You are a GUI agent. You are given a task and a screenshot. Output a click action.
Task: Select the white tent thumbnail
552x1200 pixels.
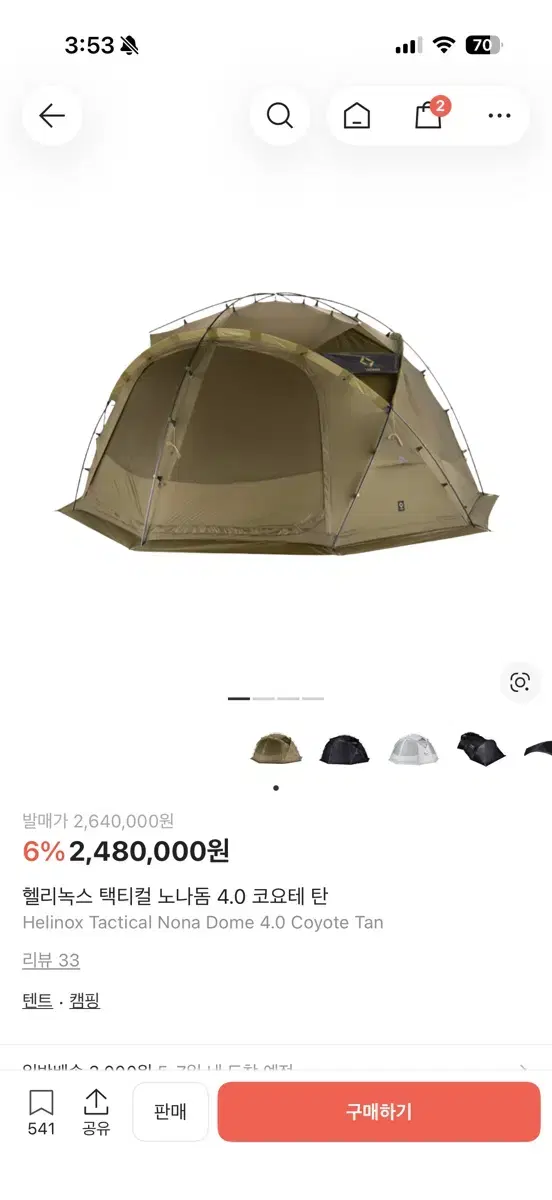click(413, 748)
